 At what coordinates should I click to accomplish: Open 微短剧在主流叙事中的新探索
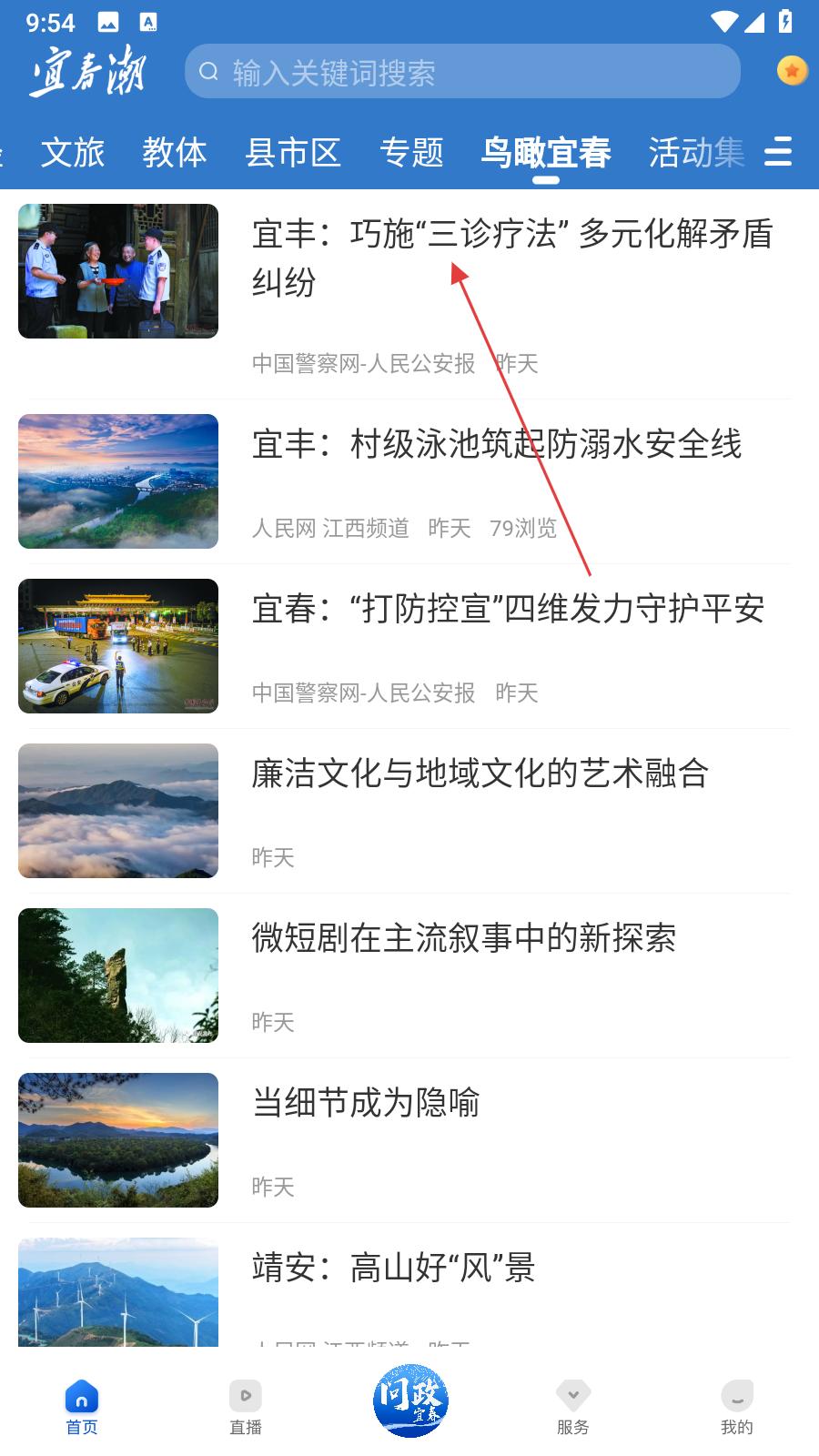pyautogui.click(x=463, y=938)
